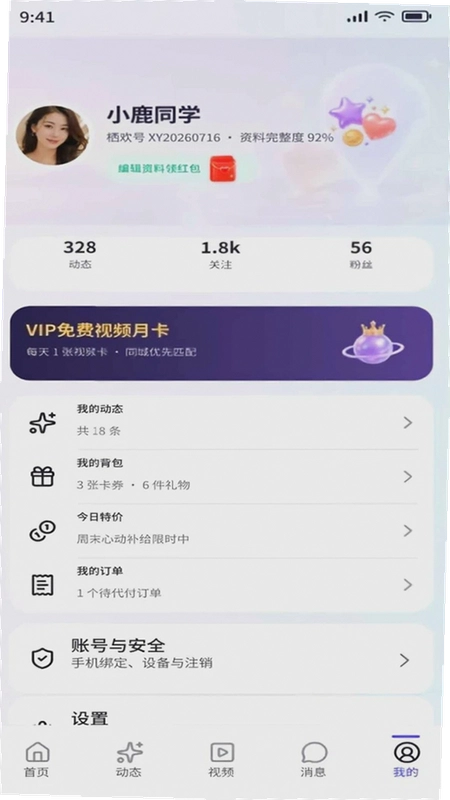Image resolution: width=450 pixels, height=800 pixels.
Task: Select the 我的 tab
Action: tap(406, 759)
